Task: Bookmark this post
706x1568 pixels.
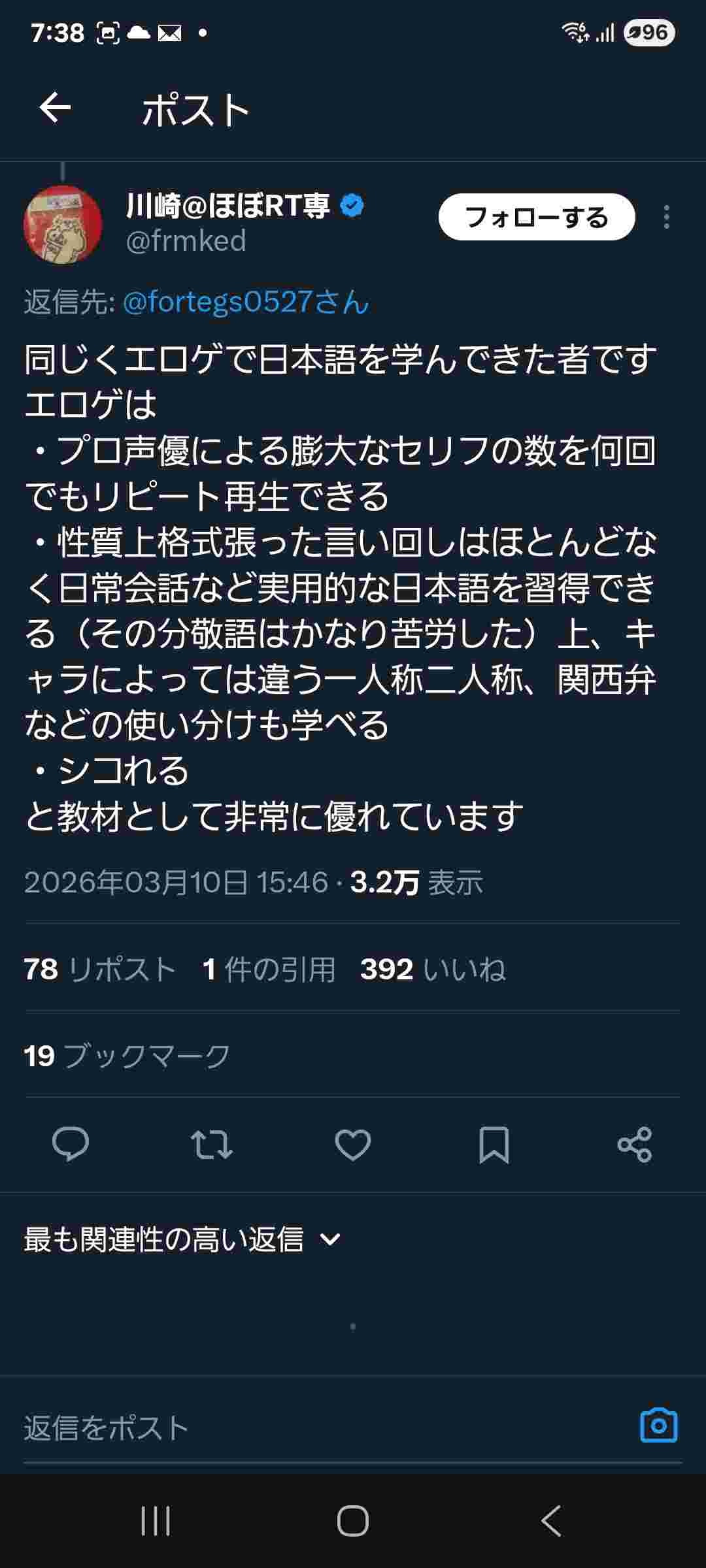Action: tap(494, 1145)
